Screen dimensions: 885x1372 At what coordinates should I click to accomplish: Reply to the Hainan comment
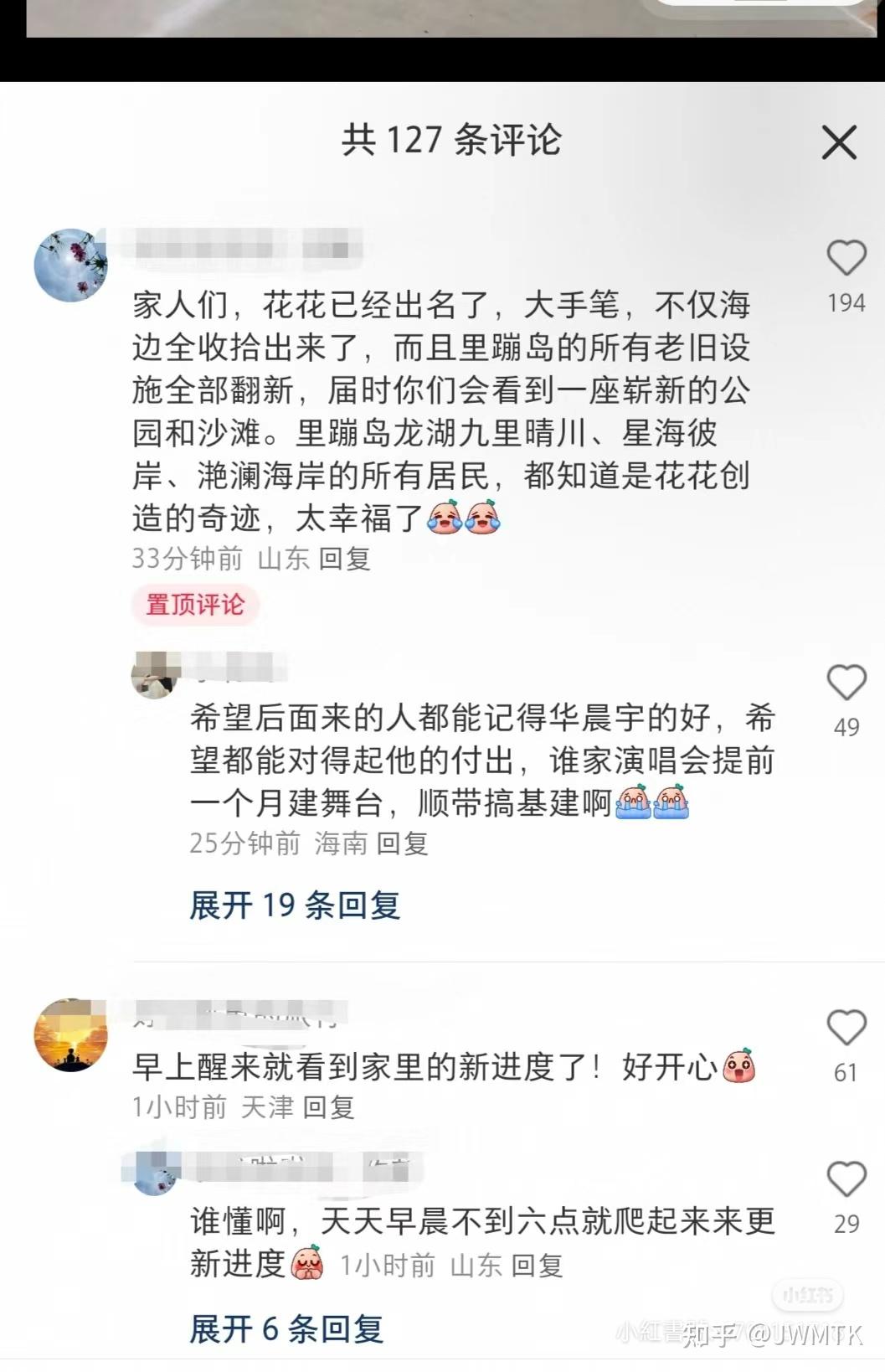point(402,843)
